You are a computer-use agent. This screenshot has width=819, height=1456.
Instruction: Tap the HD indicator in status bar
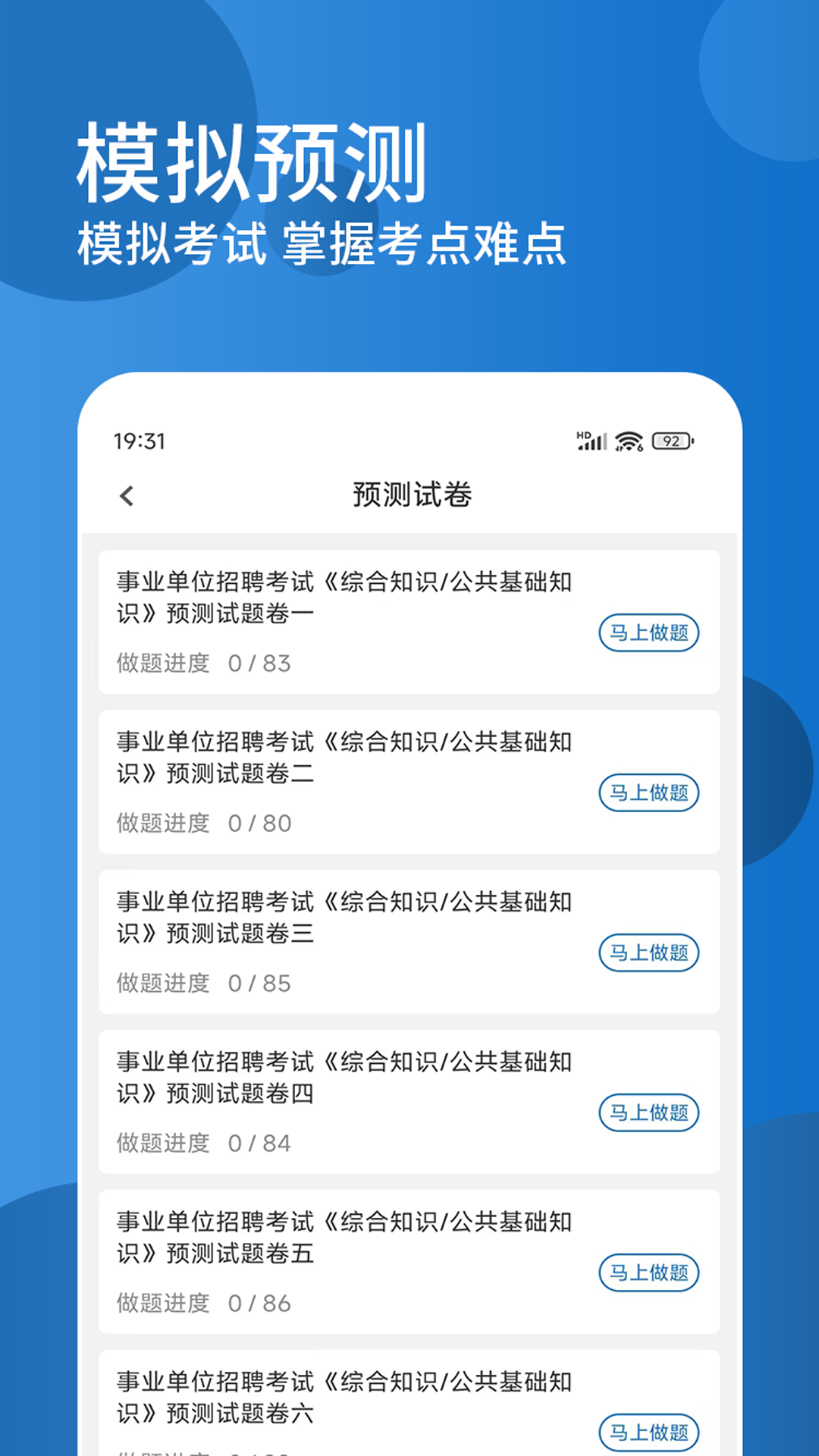[582, 432]
